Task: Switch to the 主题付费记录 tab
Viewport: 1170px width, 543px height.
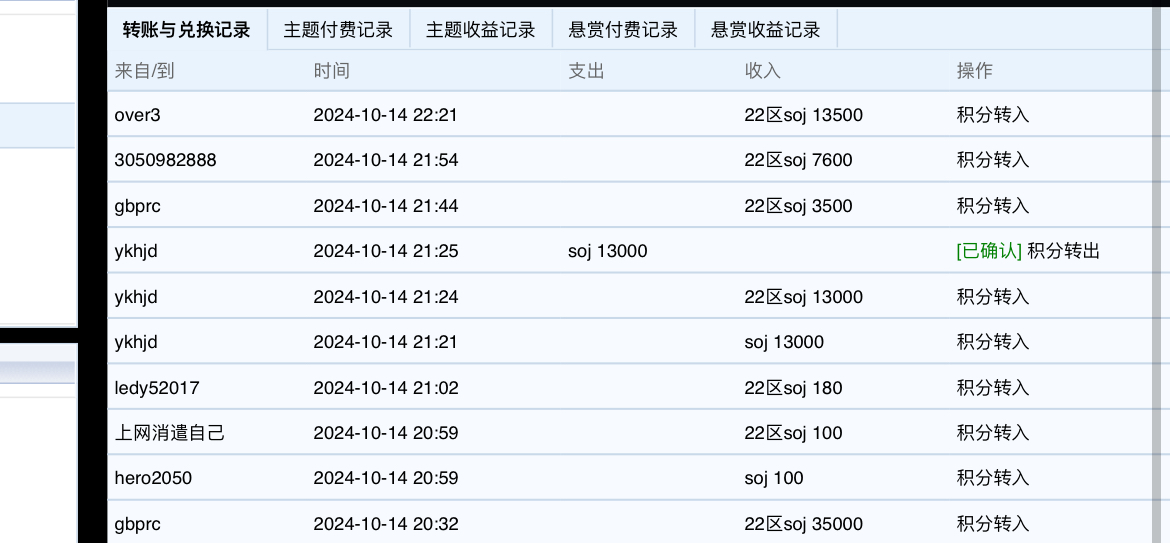Action: (338, 30)
